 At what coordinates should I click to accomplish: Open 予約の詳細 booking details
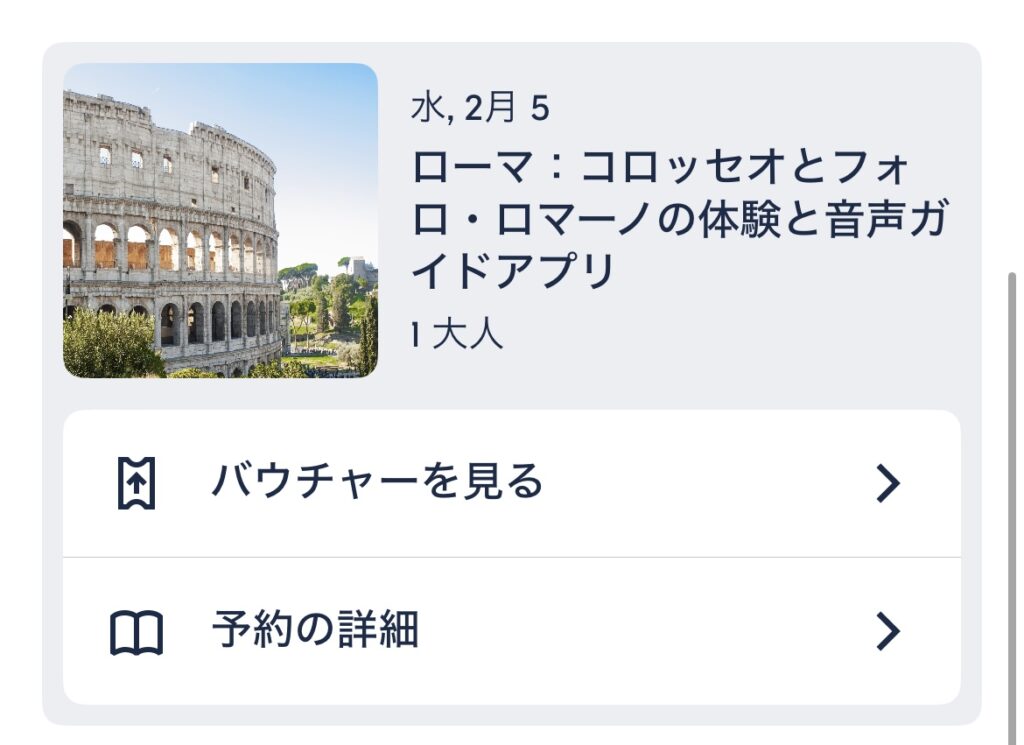(510, 632)
